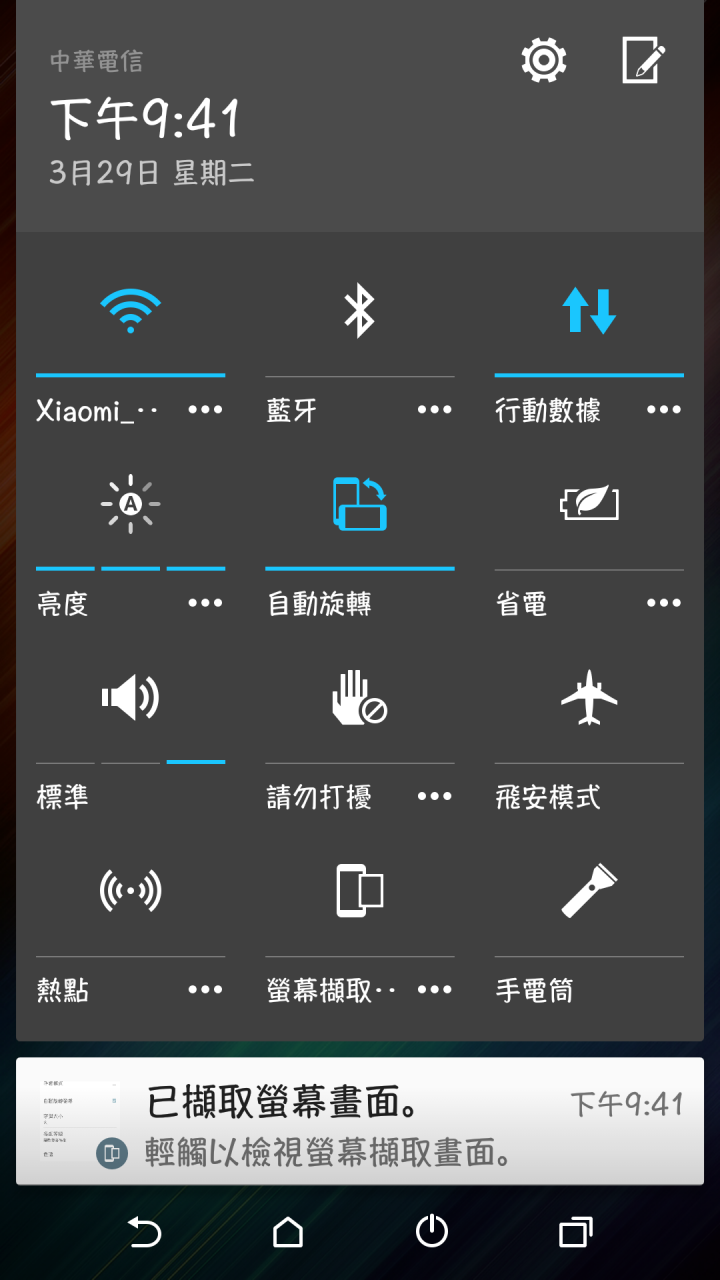720x1280 pixels.
Task: Edit quick settings tiles with pencil icon
Action: (x=642, y=60)
